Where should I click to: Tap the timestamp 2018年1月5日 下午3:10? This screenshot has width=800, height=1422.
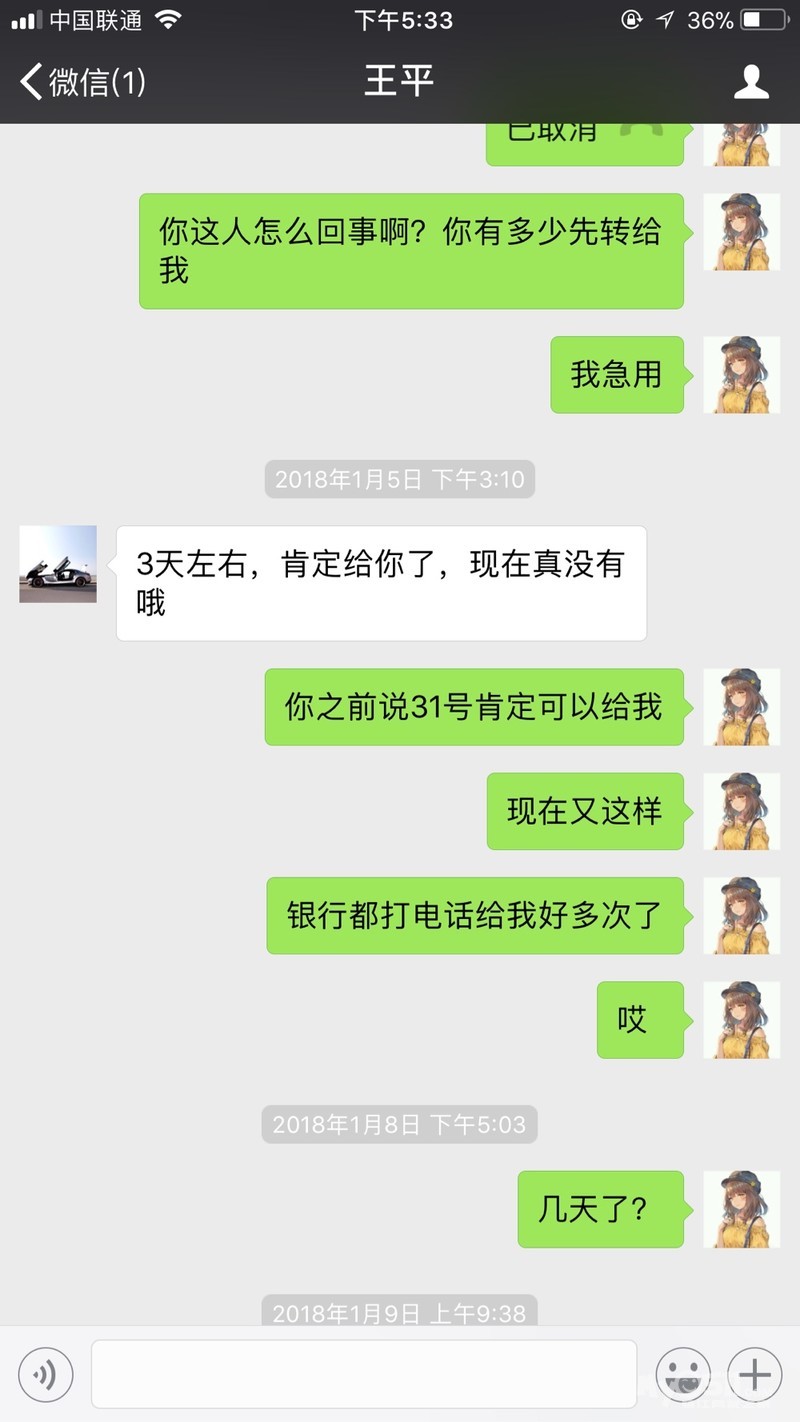coord(399,479)
